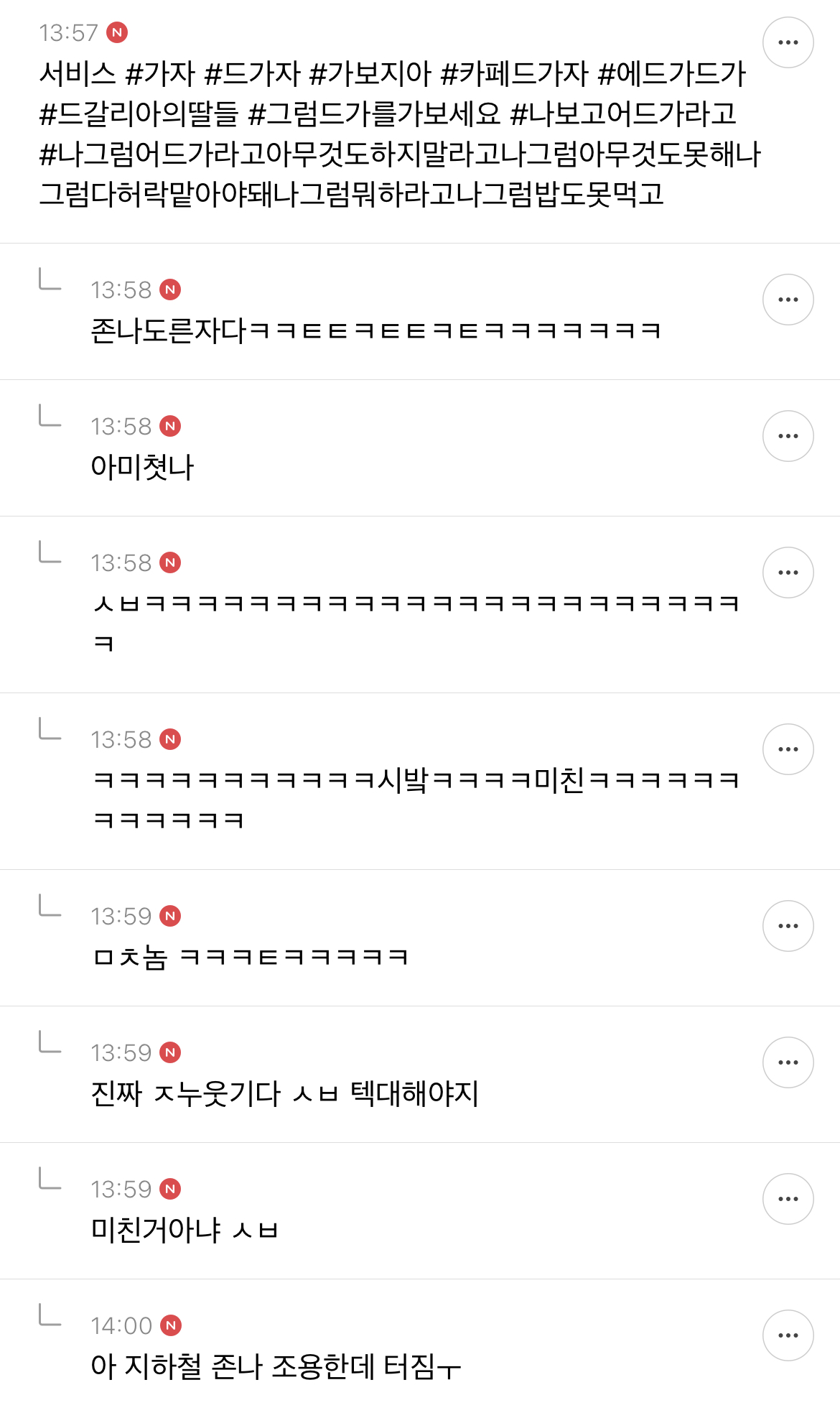
Task: Open options menu on the long "ㅅㅂㅋㅋㅋ" comment
Action: point(788,571)
